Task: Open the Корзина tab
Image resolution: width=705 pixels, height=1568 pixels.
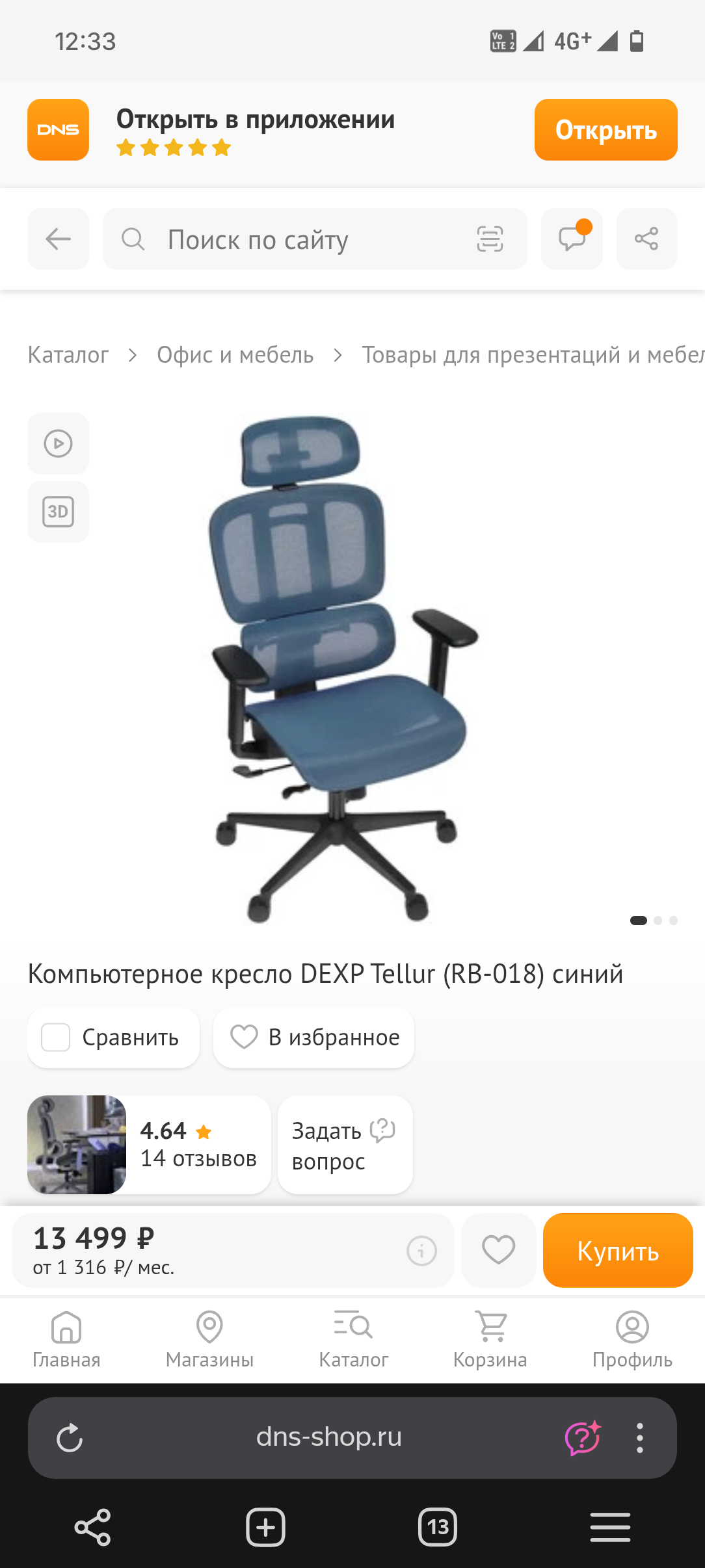Action: pyautogui.click(x=490, y=1339)
